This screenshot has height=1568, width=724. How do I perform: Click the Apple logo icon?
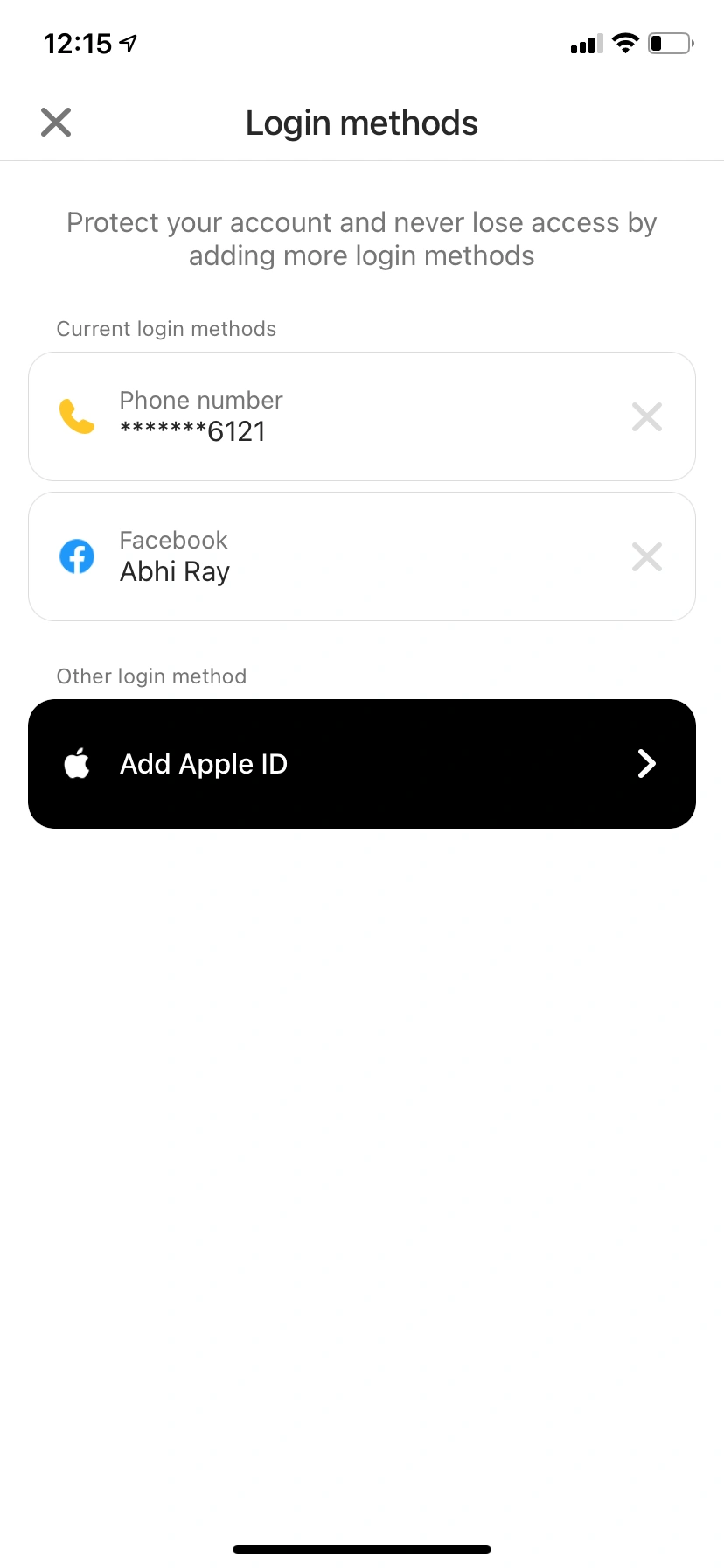tap(76, 763)
